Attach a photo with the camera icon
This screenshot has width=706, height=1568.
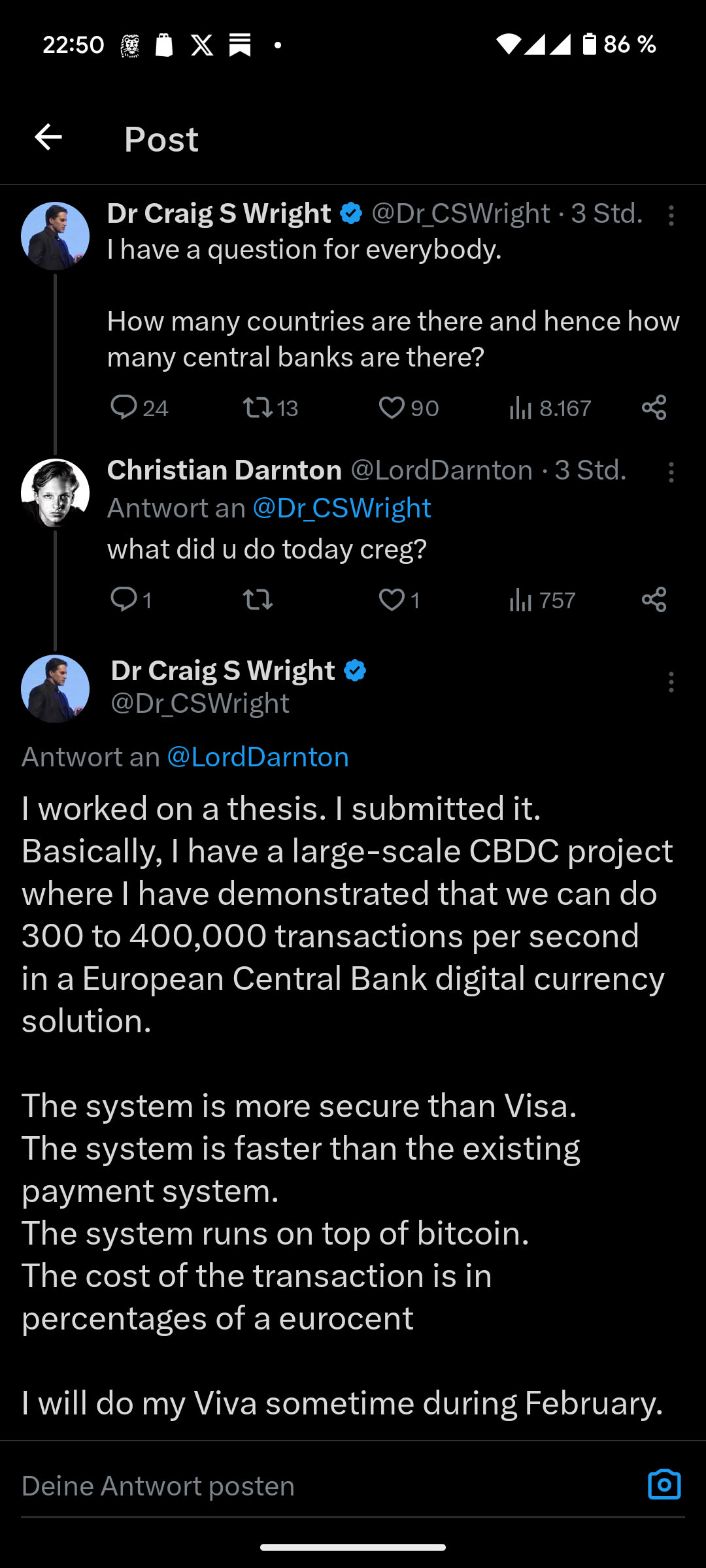(664, 1484)
